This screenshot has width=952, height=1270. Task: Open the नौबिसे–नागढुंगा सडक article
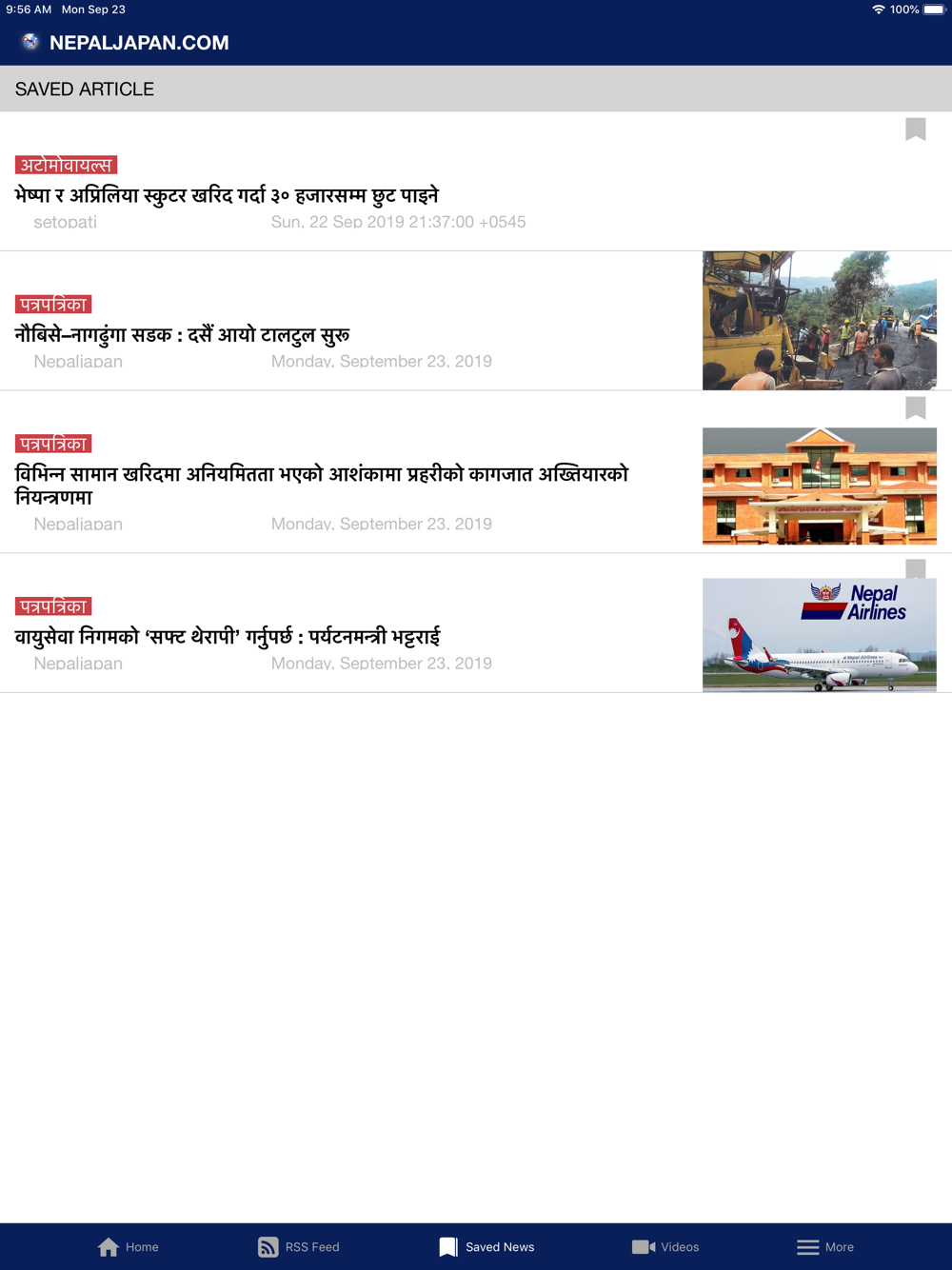183,335
